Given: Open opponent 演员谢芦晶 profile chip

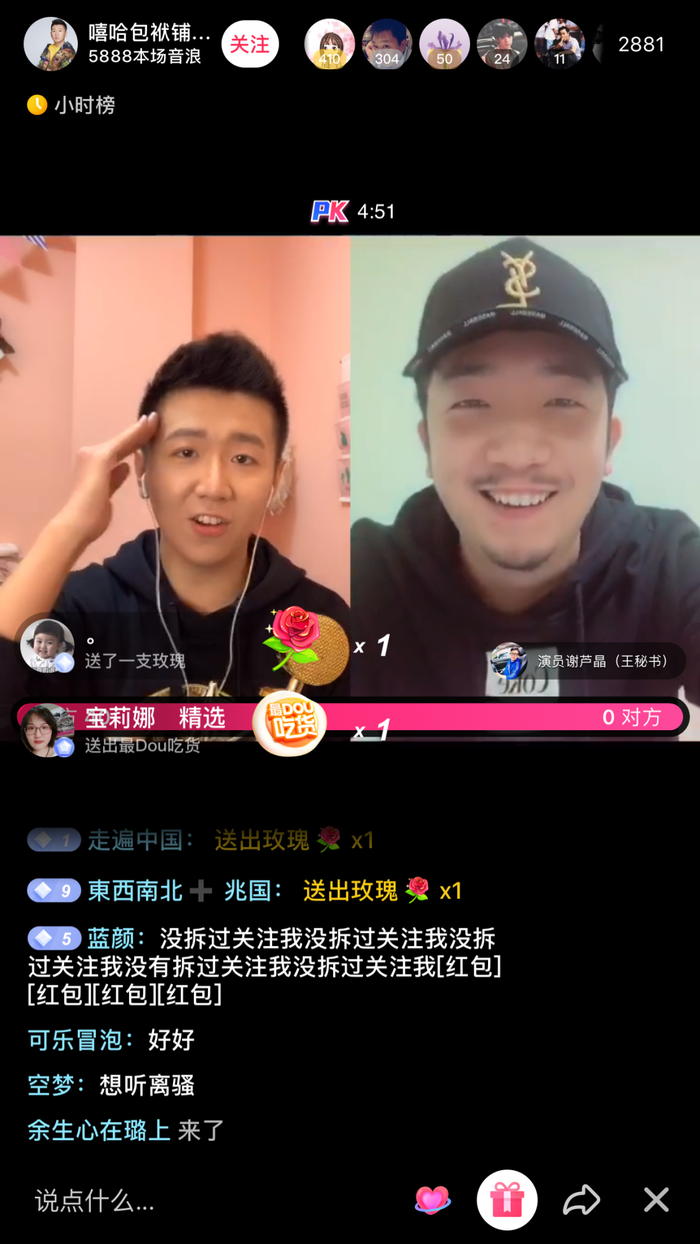Looking at the screenshot, I should click(x=586, y=661).
